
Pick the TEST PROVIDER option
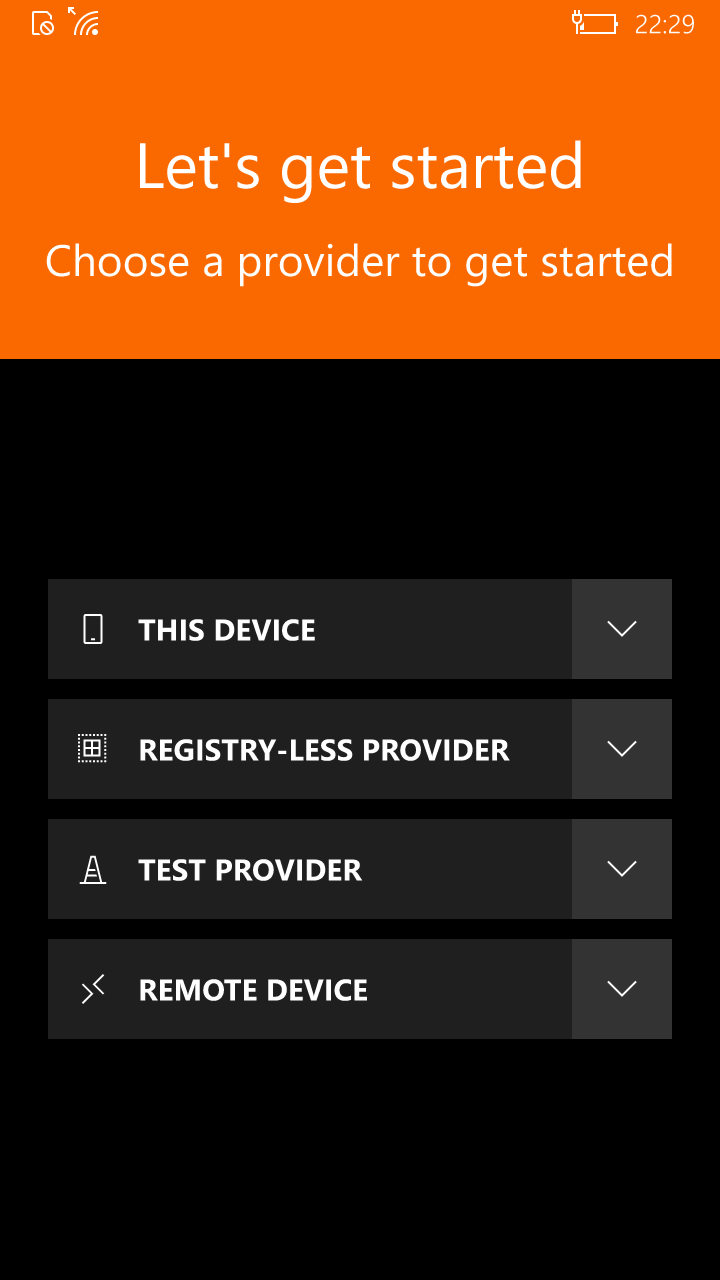point(310,869)
